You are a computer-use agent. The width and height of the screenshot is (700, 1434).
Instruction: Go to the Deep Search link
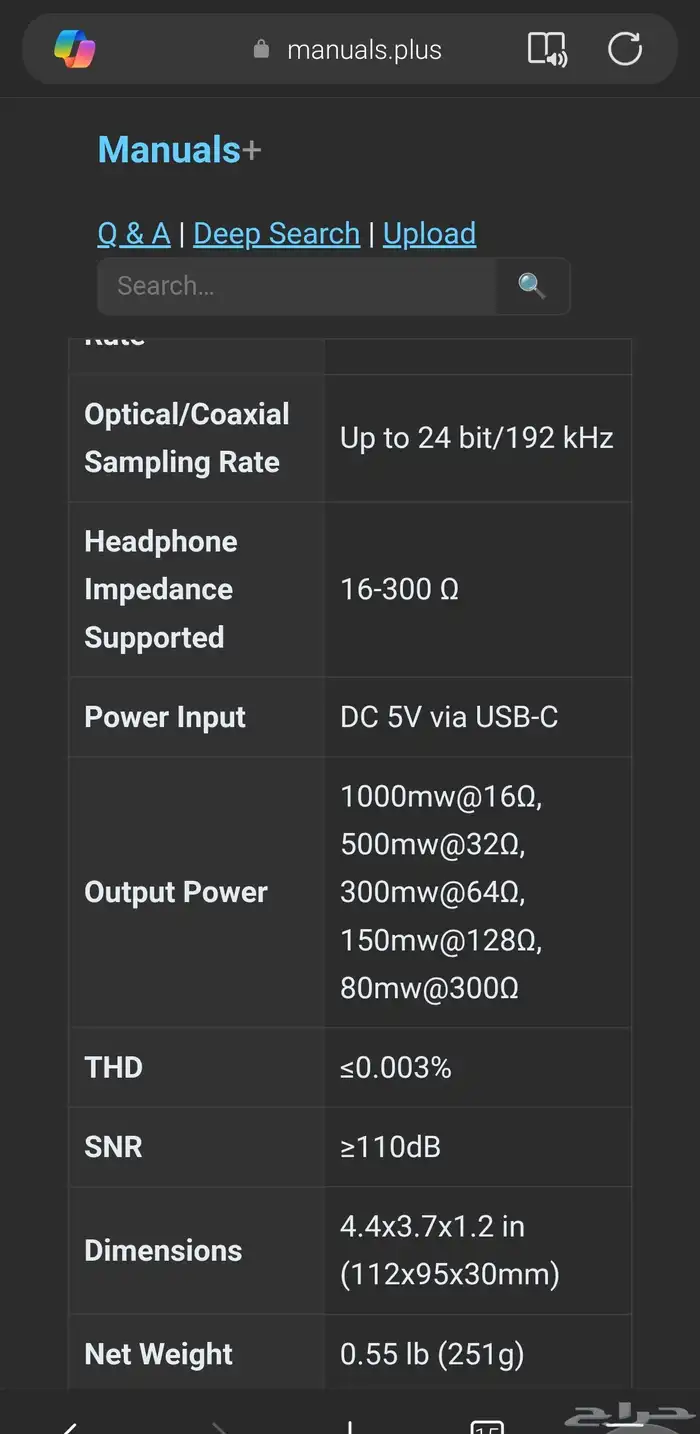click(276, 233)
